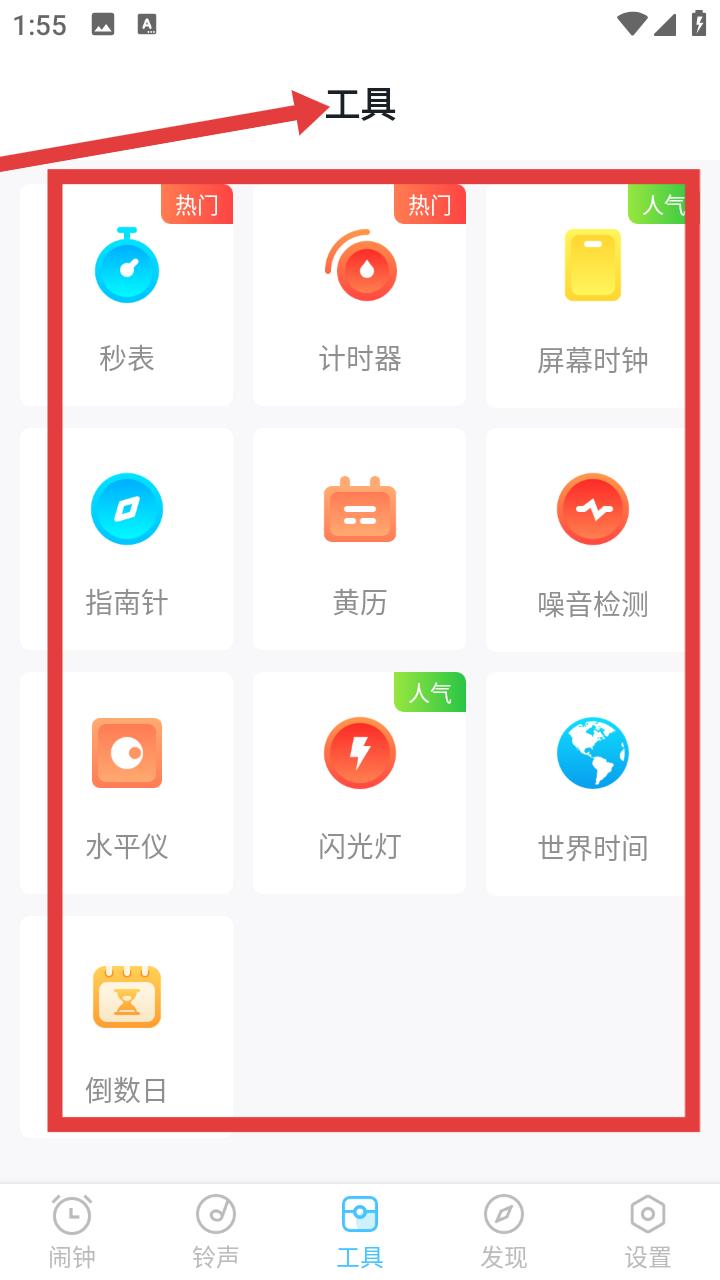The image size is (720, 1280).
Task: Check 世界时间 world time
Action: click(x=592, y=783)
